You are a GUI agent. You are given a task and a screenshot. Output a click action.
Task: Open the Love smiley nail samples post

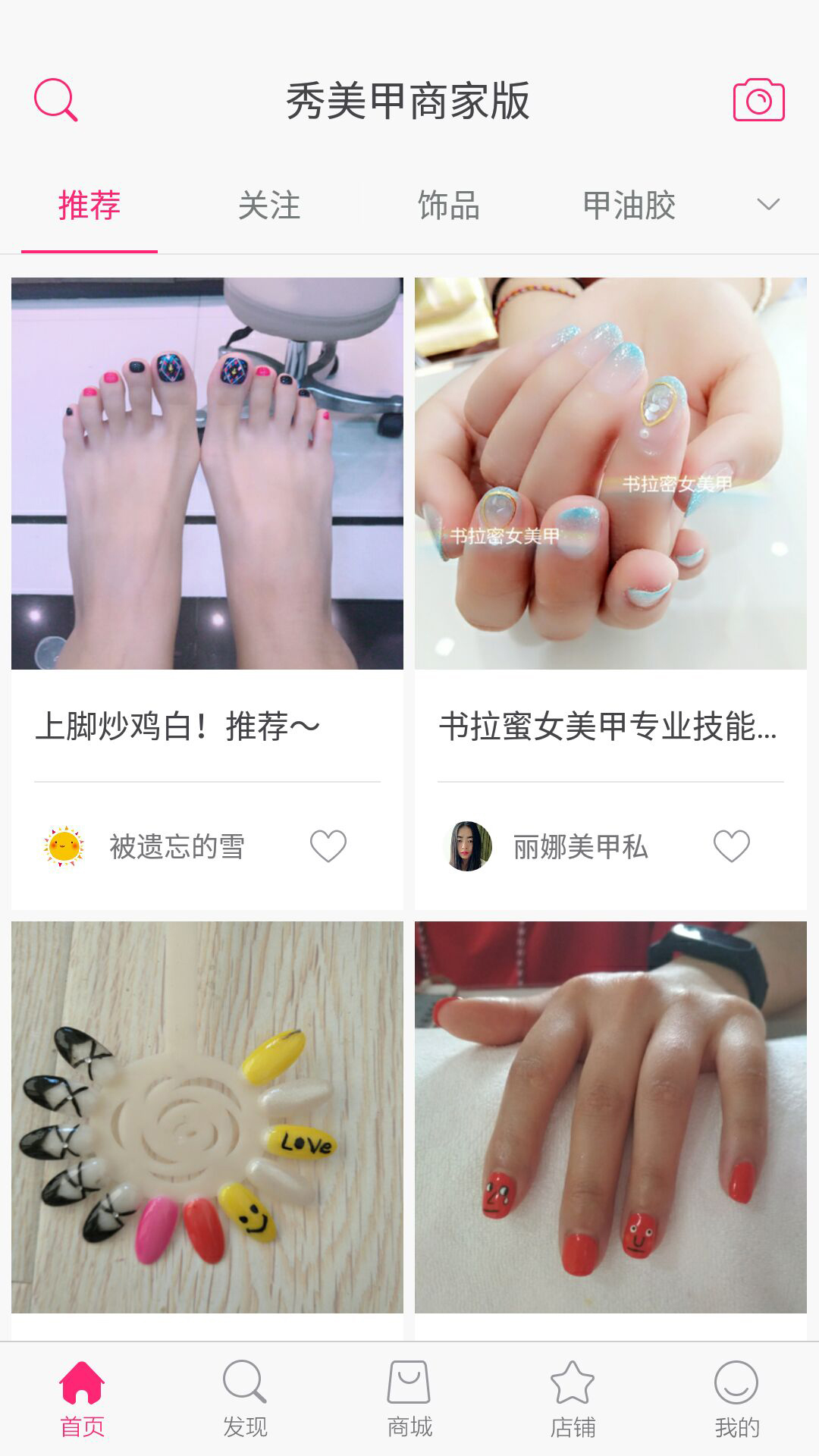pos(207,1117)
